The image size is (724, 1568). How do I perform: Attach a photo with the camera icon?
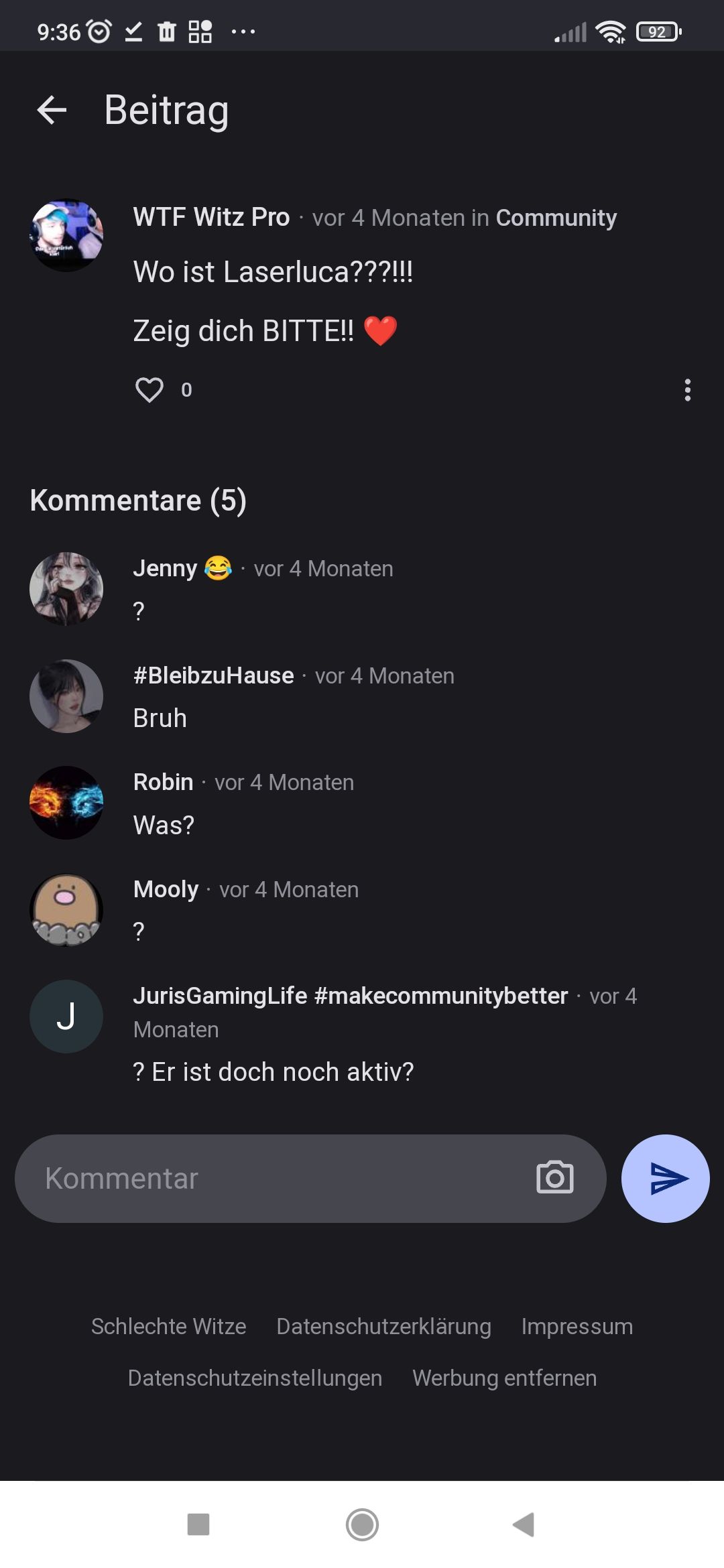[555, 1178]
